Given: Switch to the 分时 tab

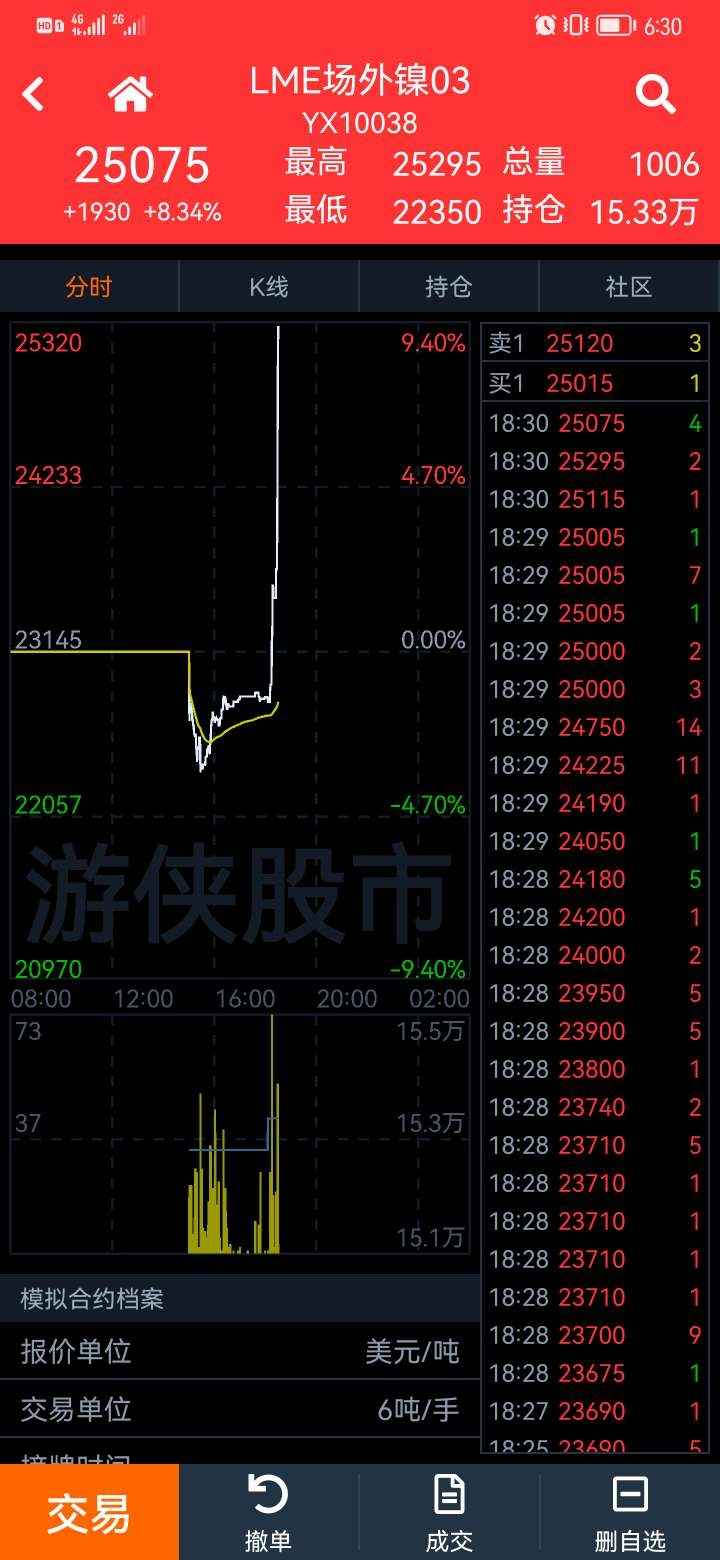Looking at the screenshot, I should (89, 287).
